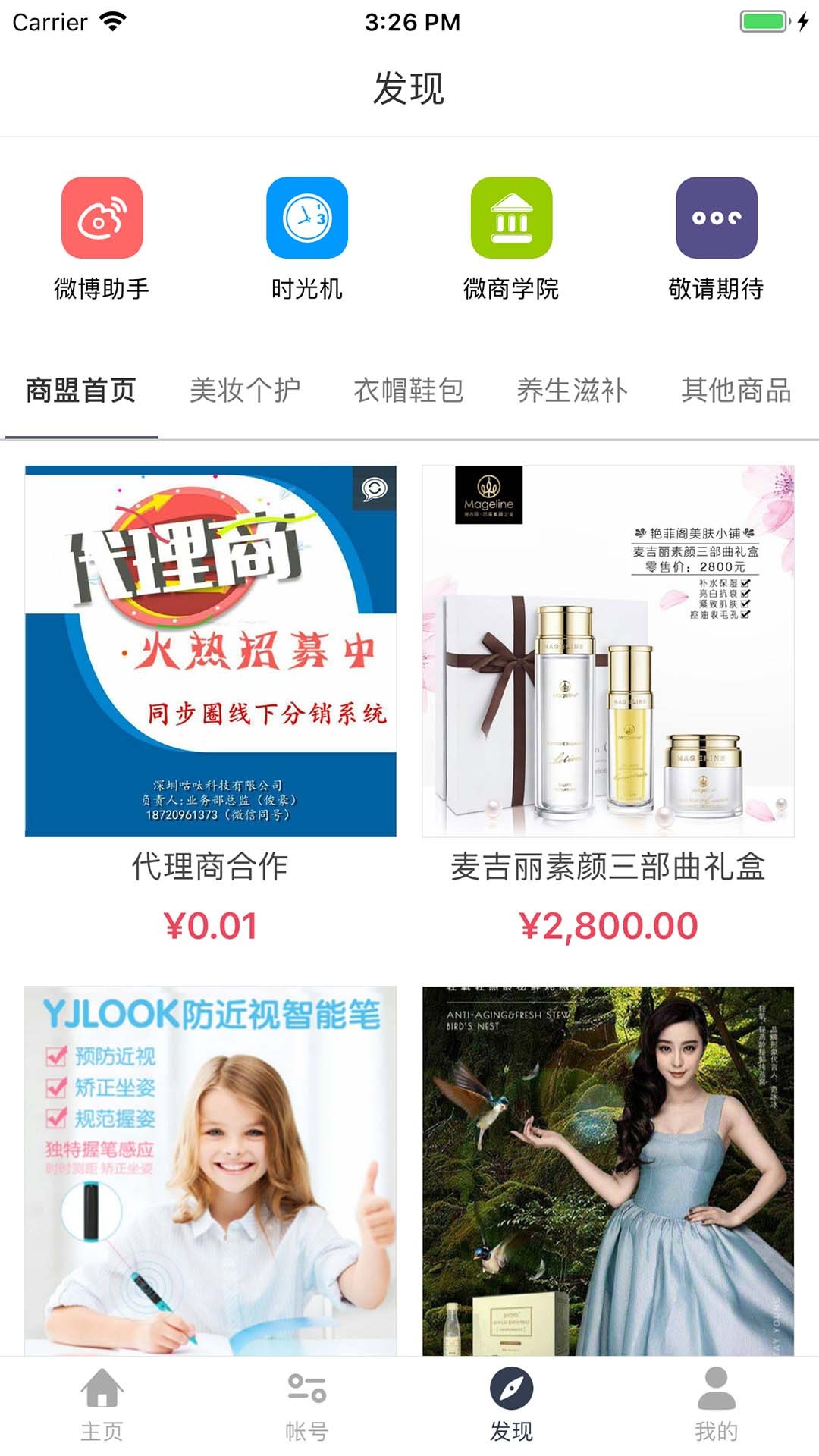This screenshot has width=819, height=1456.
Task: Switch to 美妆个护 category
Action: 245,391
